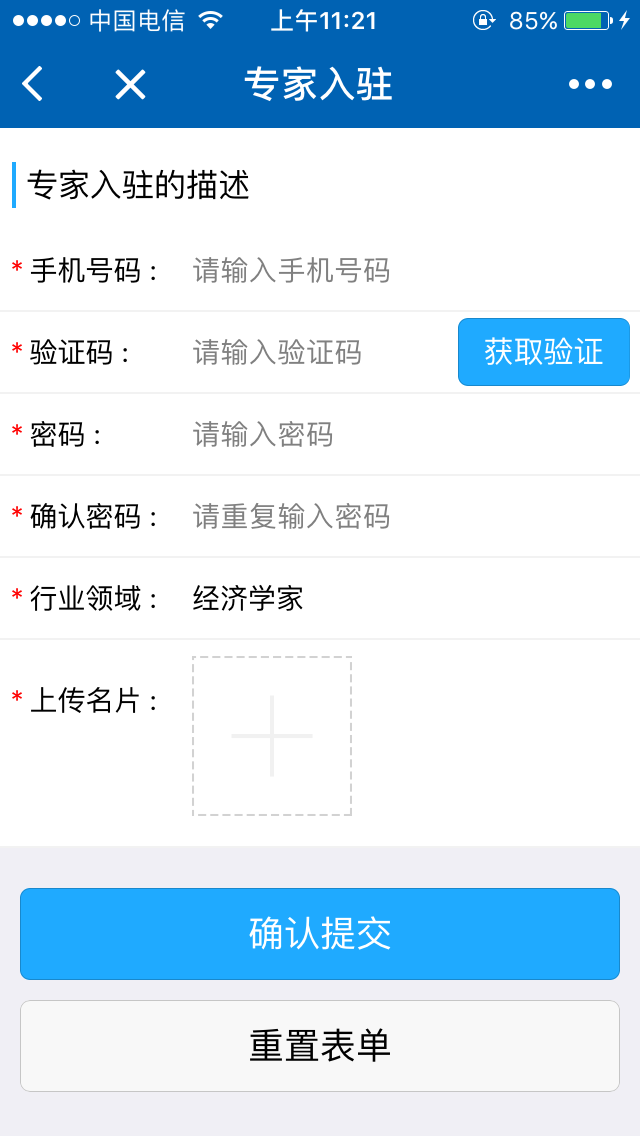Tap 获取验证 to request code

point(543,352)
